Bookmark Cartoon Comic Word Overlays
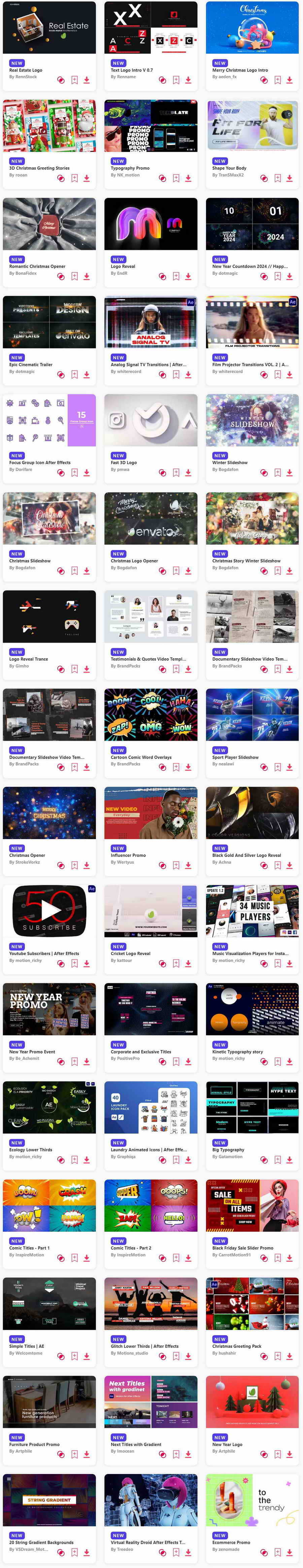 tap(176, 767)
